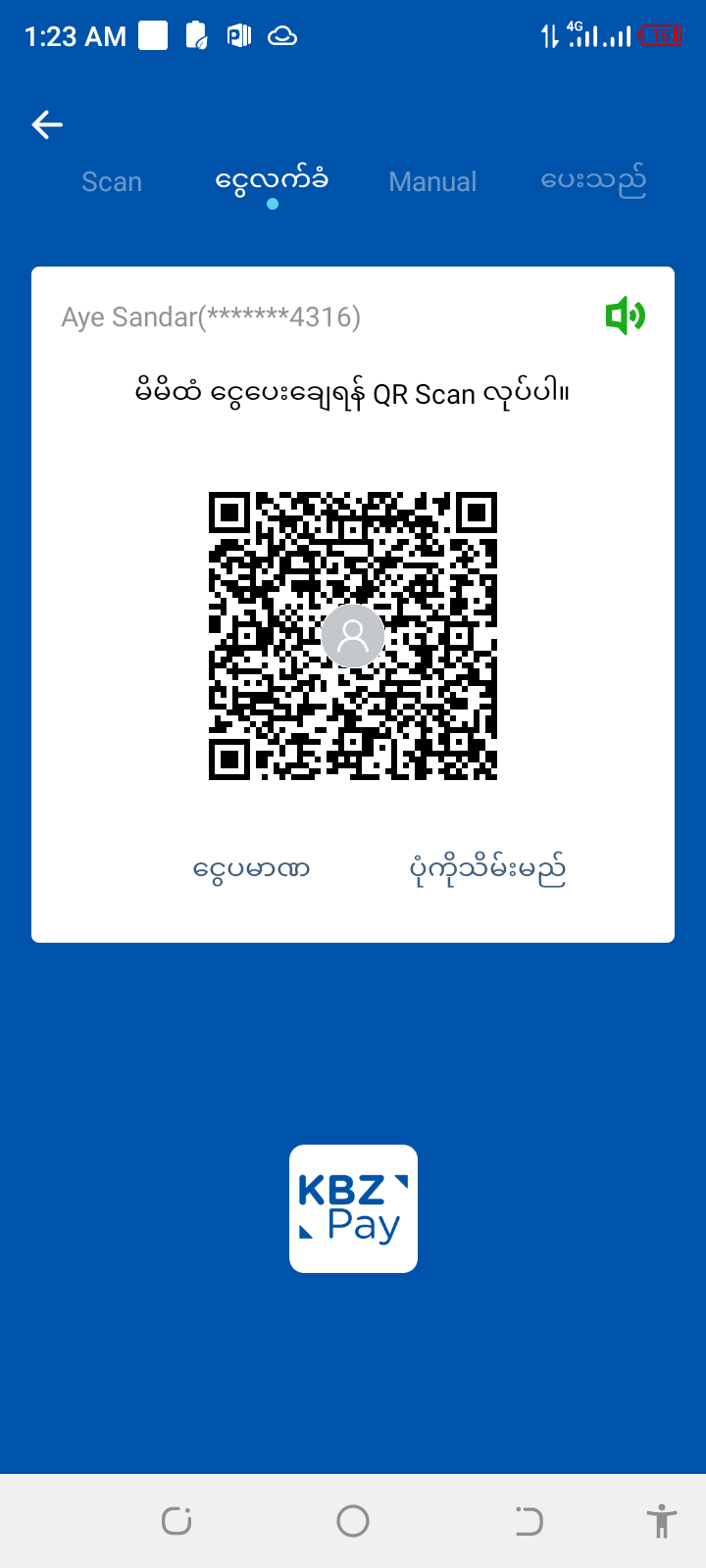Tap ငွေပမာဏ to set amount
This screenshot has height=1568, width=706.
click(252, 869)
